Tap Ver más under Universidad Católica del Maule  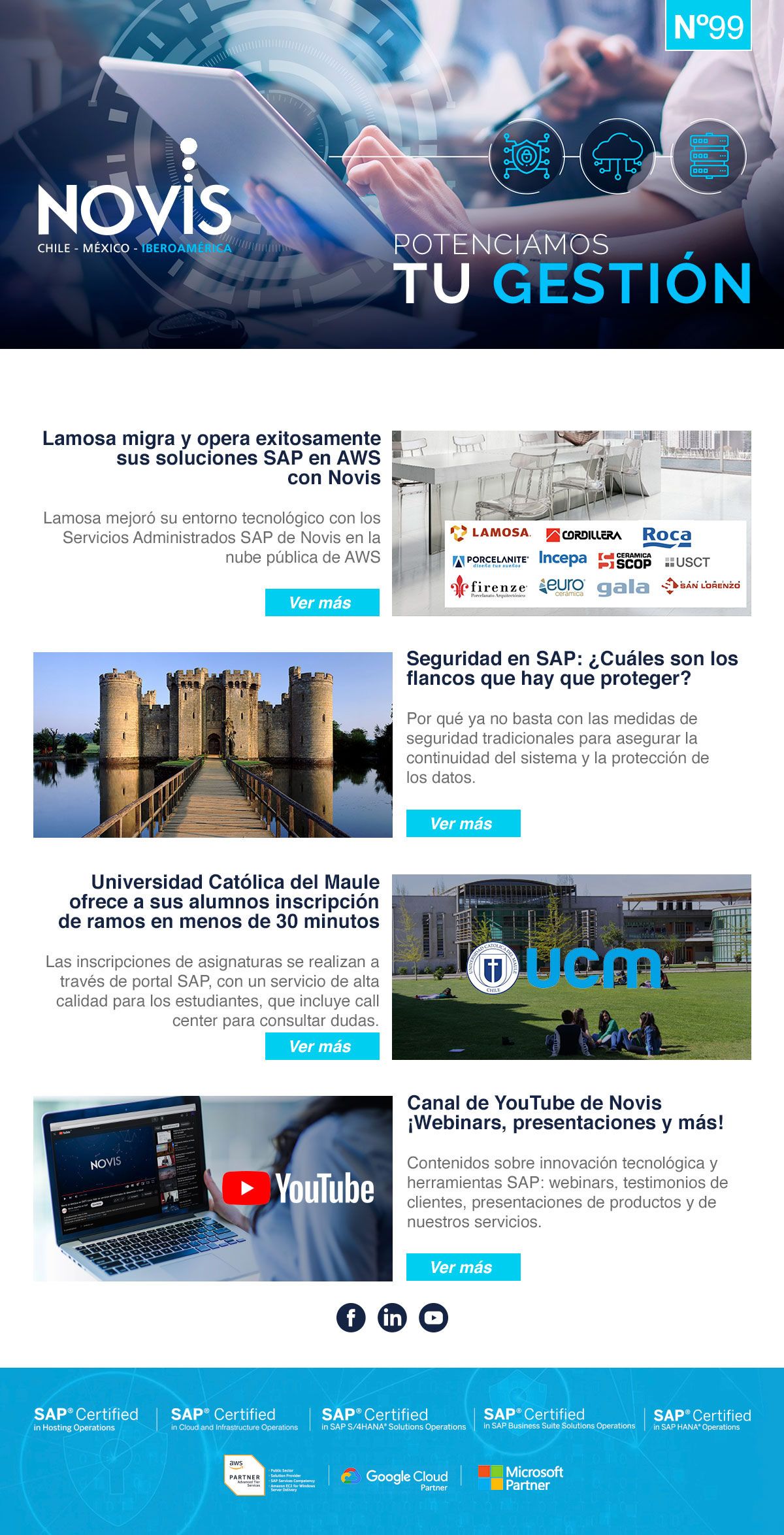pos(322,1046)
